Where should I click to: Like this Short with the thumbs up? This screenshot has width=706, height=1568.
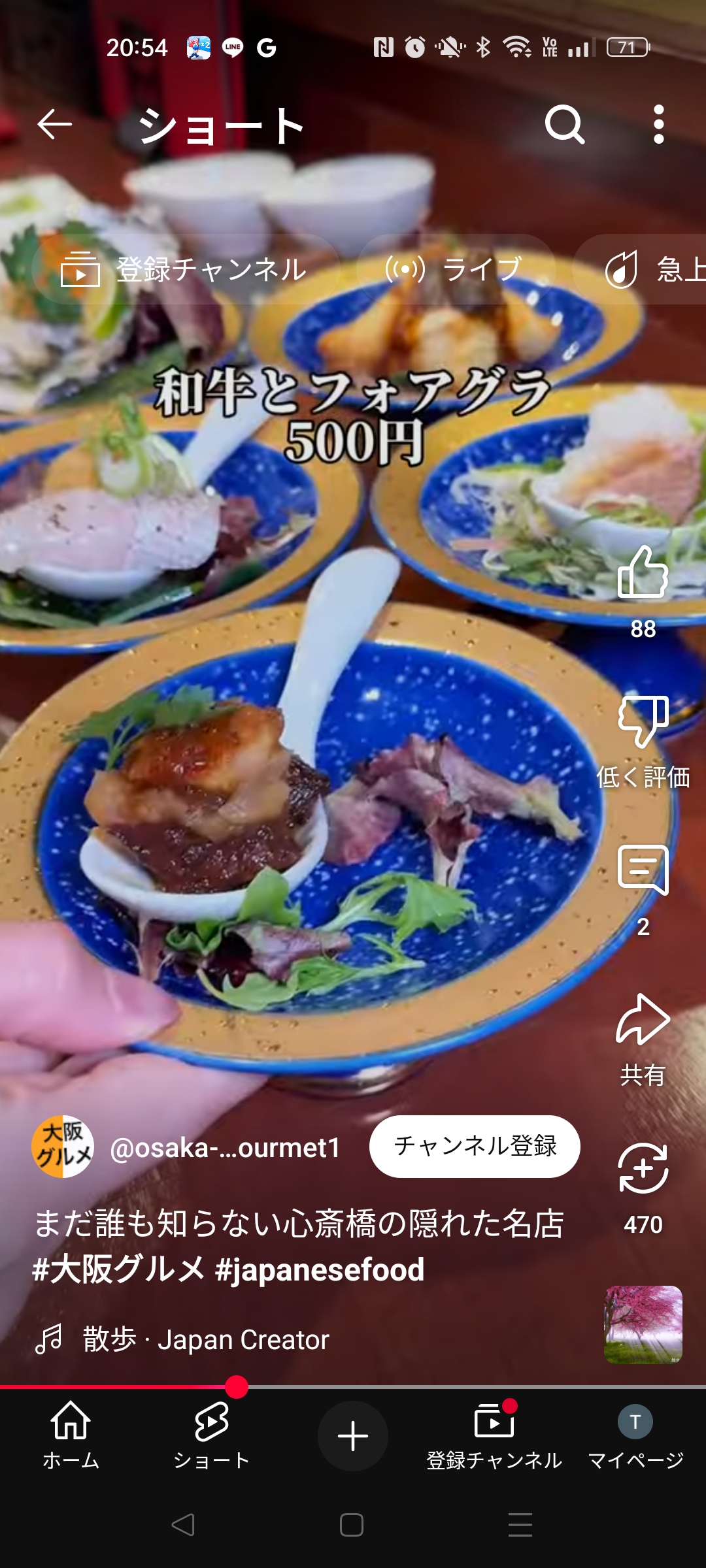pyautogui.click(x=643, y=572)
